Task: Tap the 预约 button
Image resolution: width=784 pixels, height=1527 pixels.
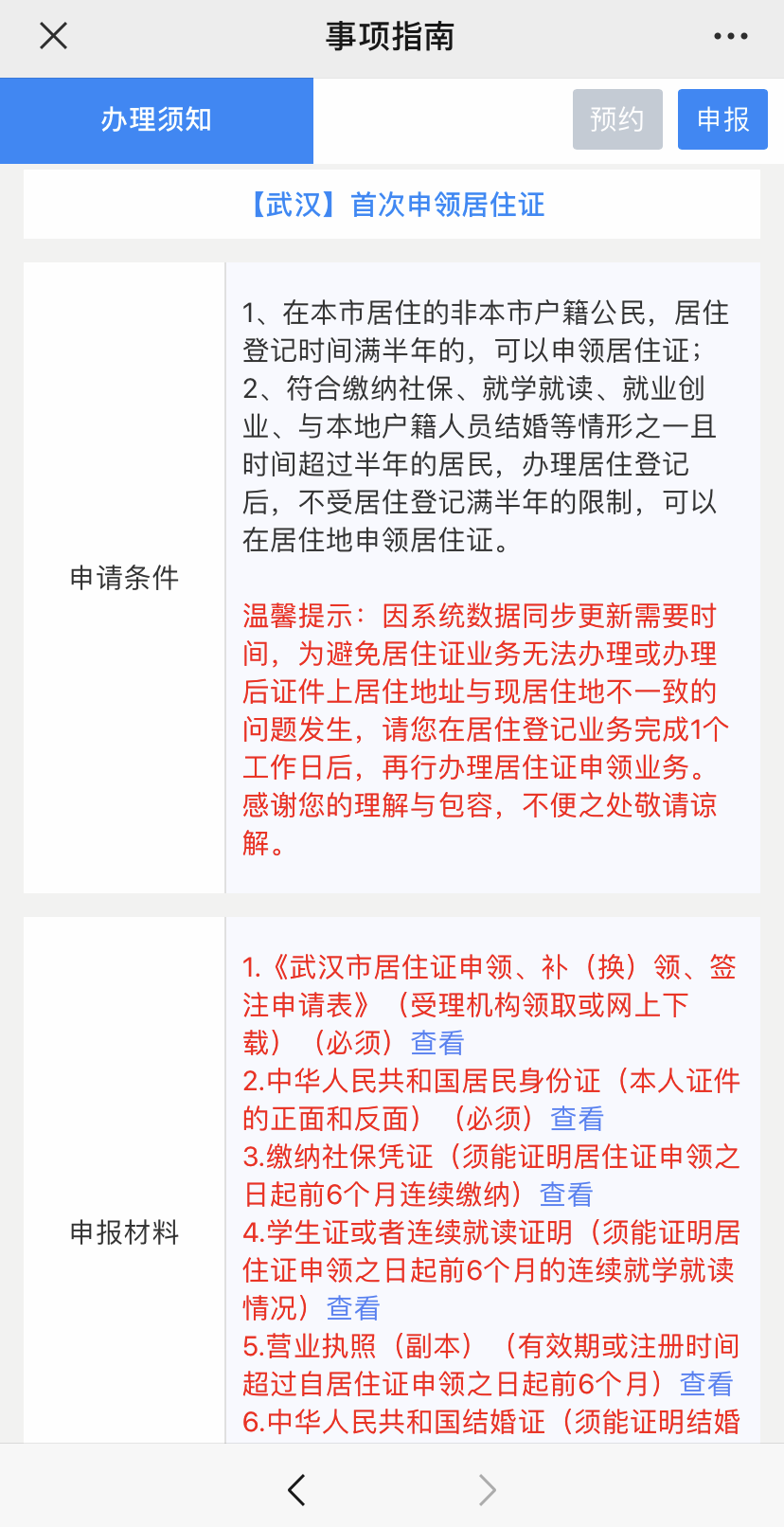Action: pyautogui.click(x=616, y=119)
